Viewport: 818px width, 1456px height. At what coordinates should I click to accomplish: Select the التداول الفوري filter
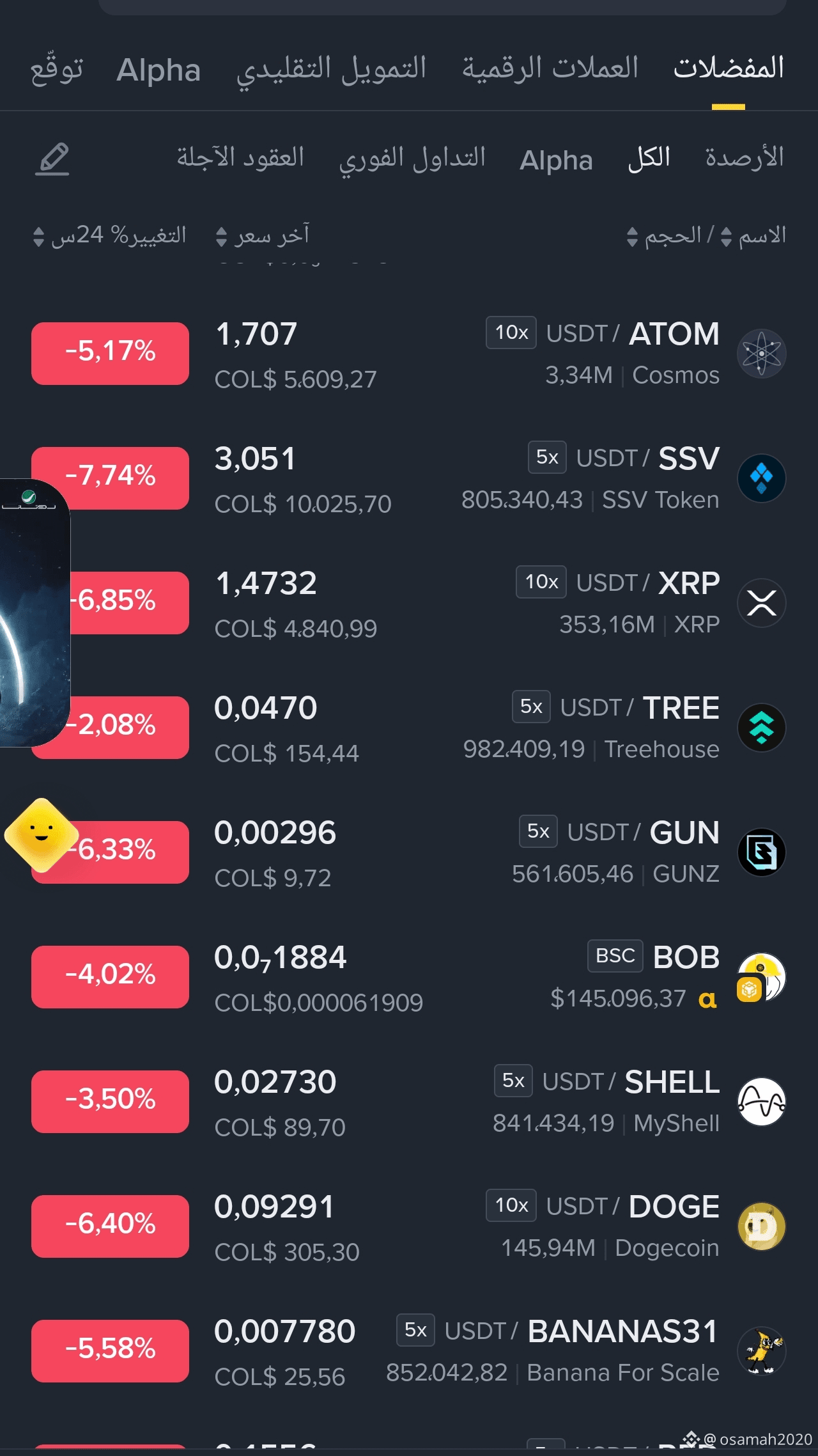coord(412,159)
